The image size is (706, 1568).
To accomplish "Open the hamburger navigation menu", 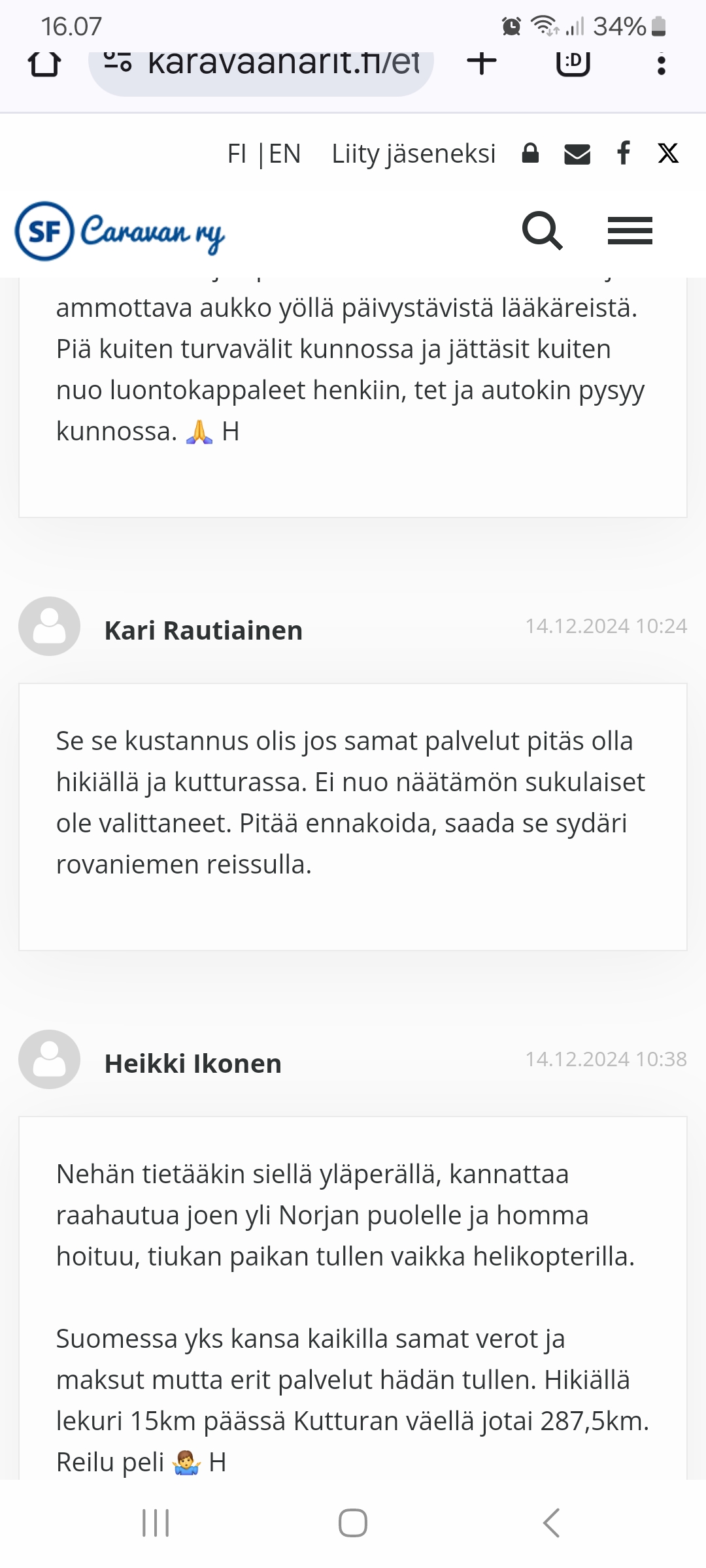I will tap(630, 231).
